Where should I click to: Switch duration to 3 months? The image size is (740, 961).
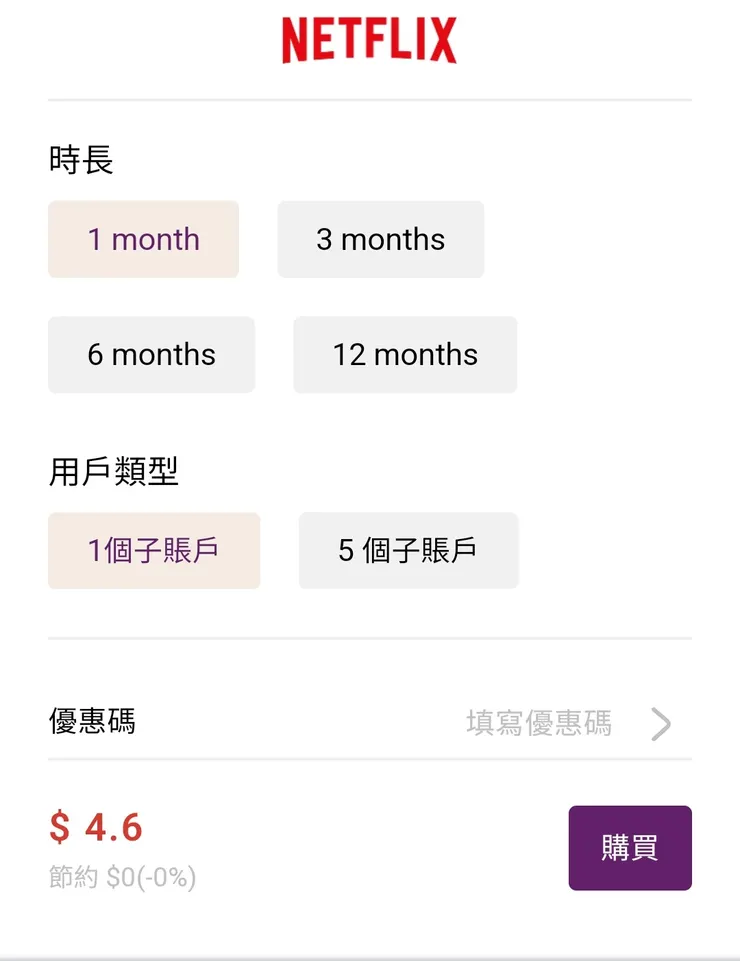(380, 239)
